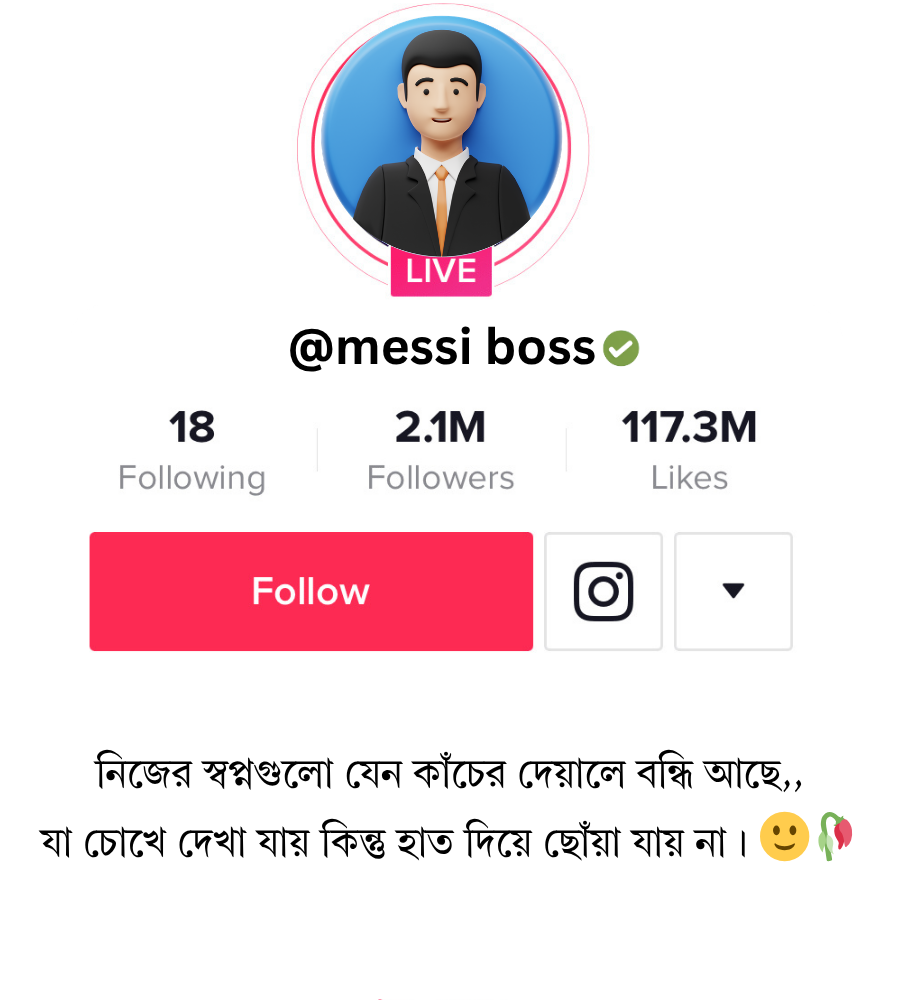Open the Instagram profile link icon
This screenshot has width=900, height=1000.
[x=603, y=591]
